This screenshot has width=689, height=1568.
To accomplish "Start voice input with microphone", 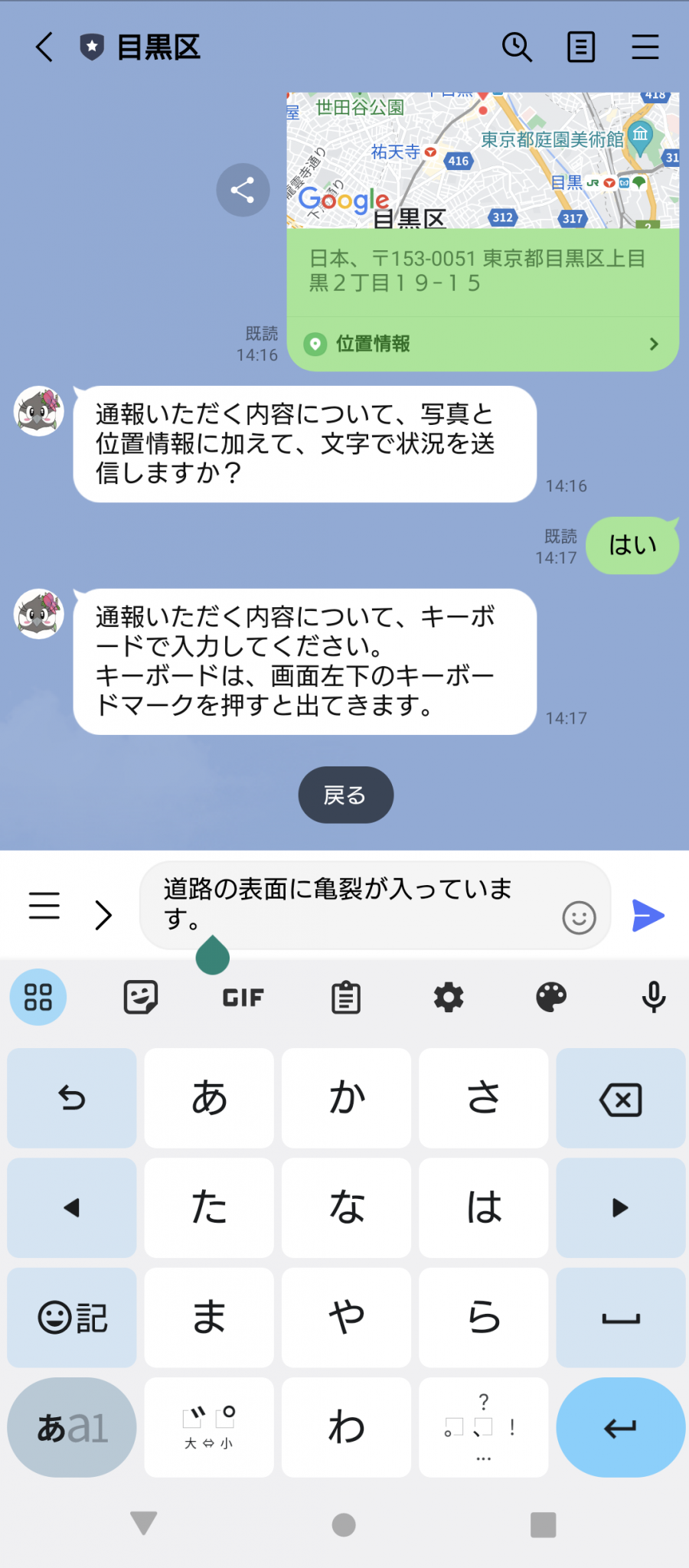I will (653, 998).
